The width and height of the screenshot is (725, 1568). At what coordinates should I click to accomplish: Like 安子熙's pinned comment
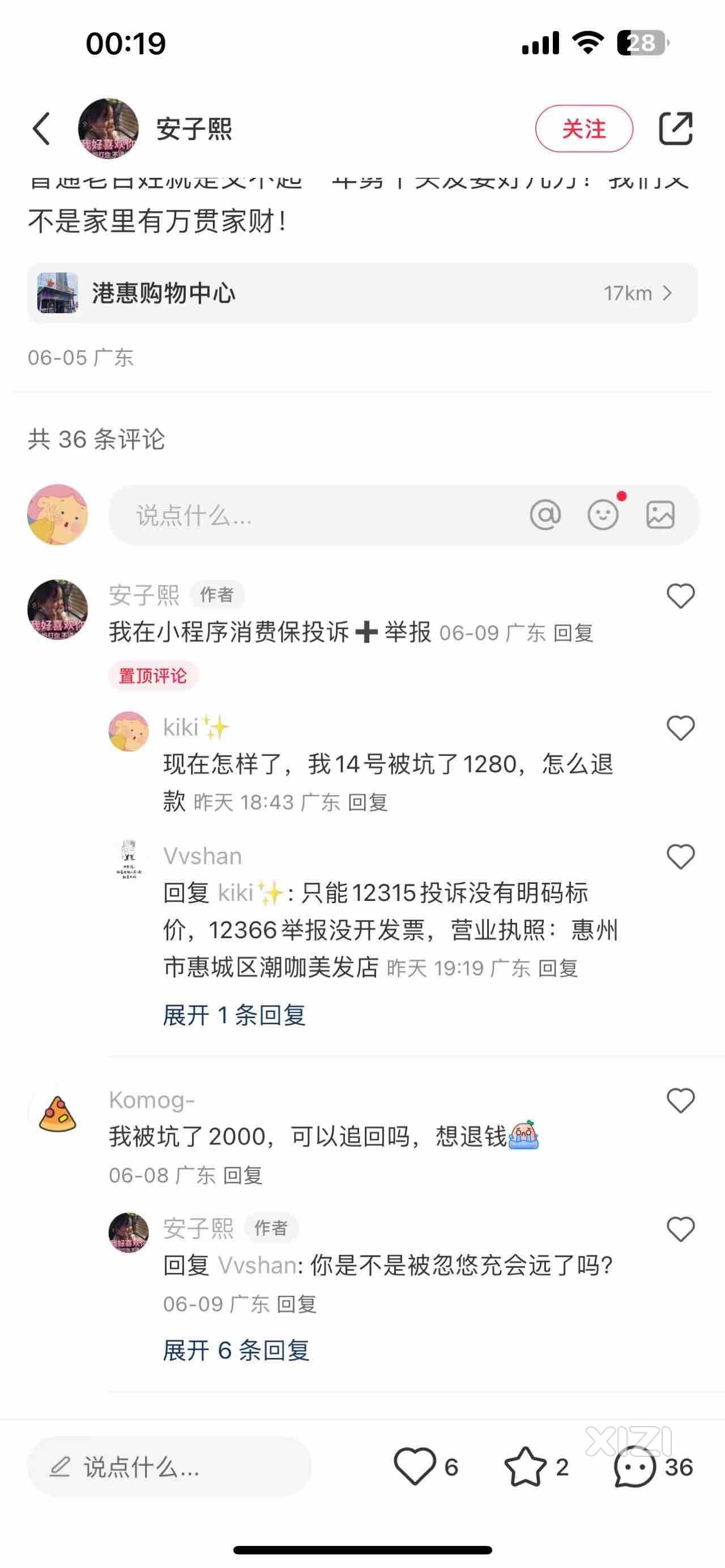pos(680,595)
